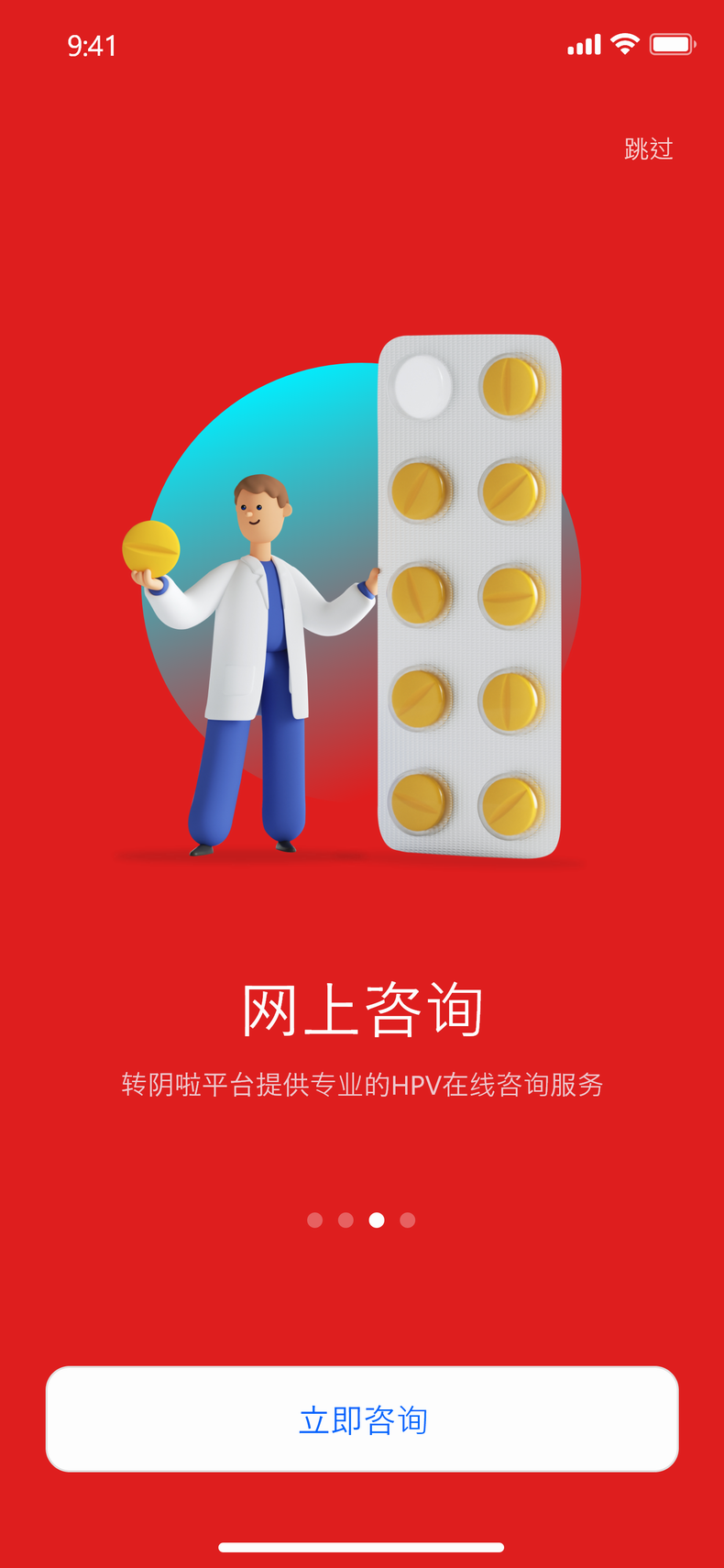
Task: Select the second page indicator dot
Action: pos(346,1220)
